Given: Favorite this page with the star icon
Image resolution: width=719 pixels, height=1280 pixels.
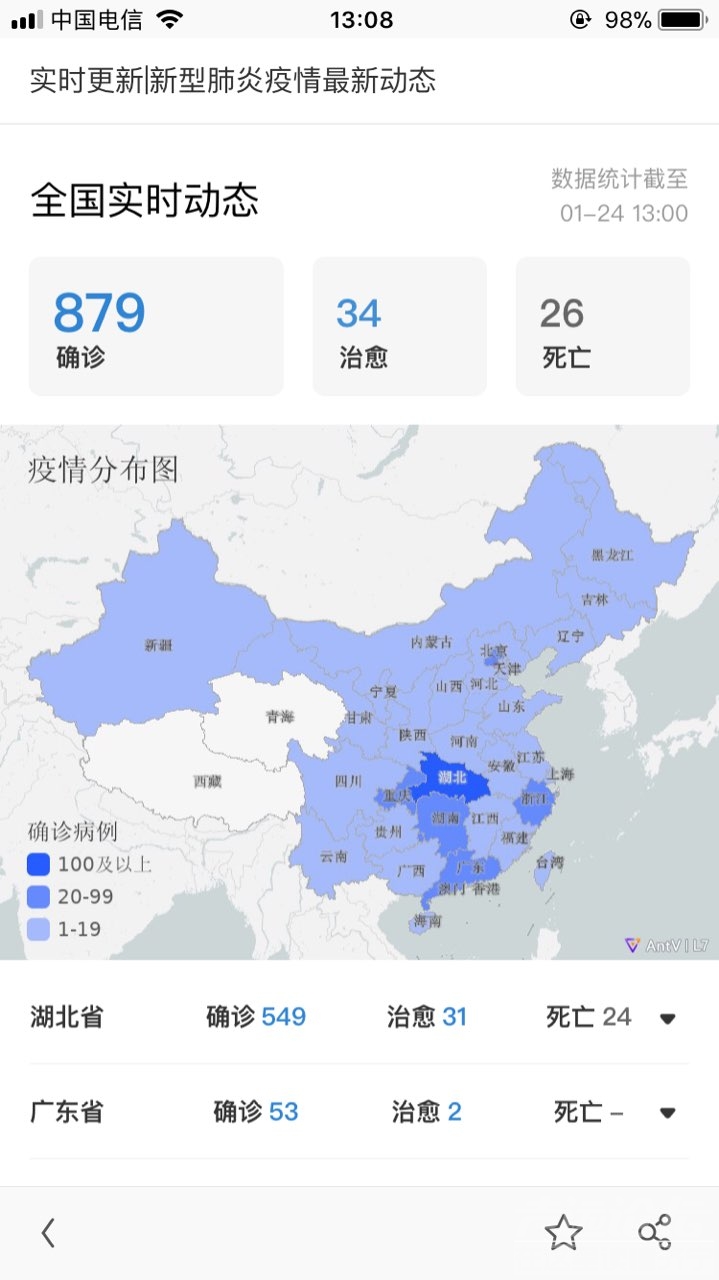Looking at the screenshot, I should pos(563,1233).
